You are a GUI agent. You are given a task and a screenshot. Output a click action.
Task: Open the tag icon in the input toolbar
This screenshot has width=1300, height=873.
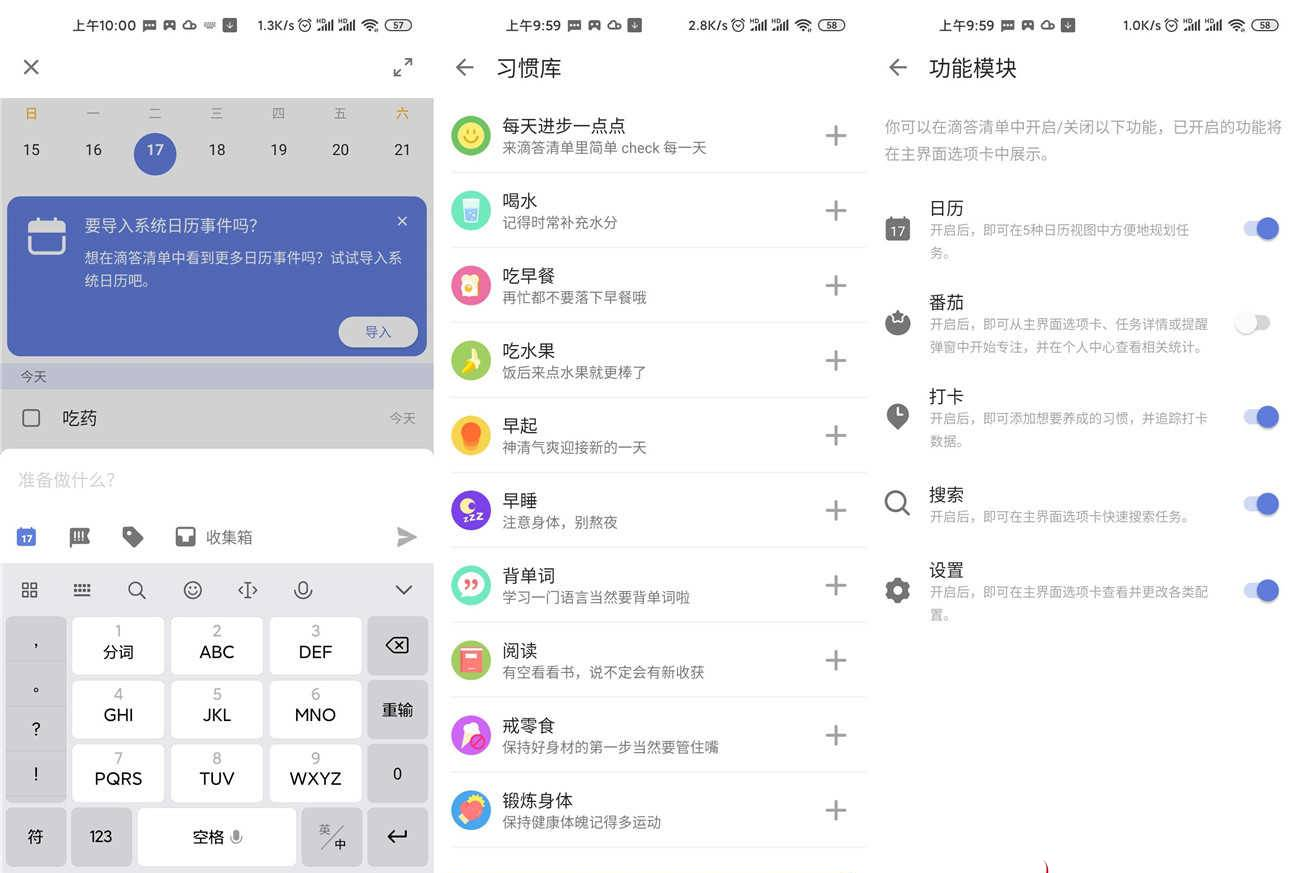(132, 537)
